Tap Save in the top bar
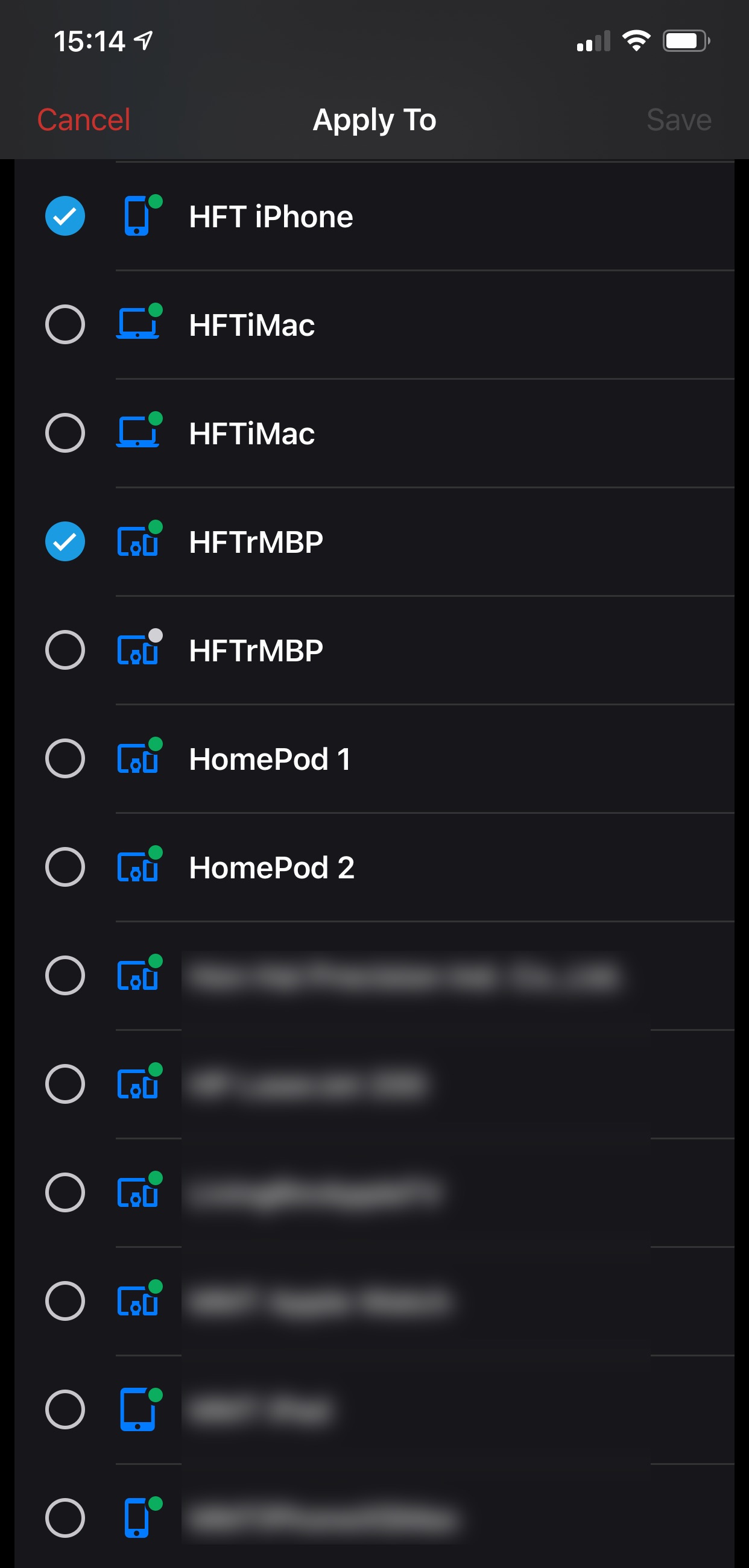Screen dimensions: 749x1568 [x=678, y=119]
